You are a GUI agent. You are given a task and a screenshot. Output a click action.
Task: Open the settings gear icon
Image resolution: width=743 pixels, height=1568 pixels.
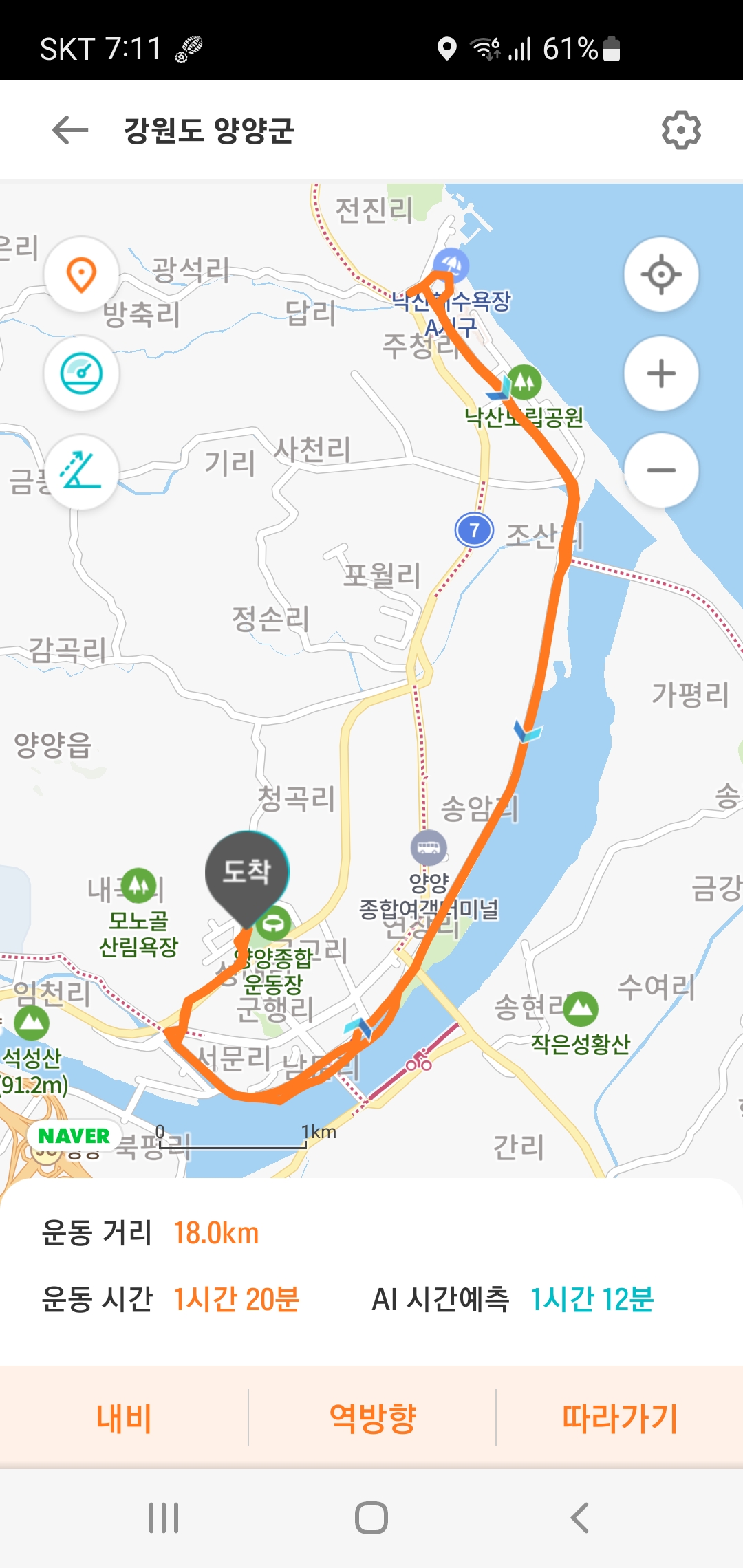(681, 130)
